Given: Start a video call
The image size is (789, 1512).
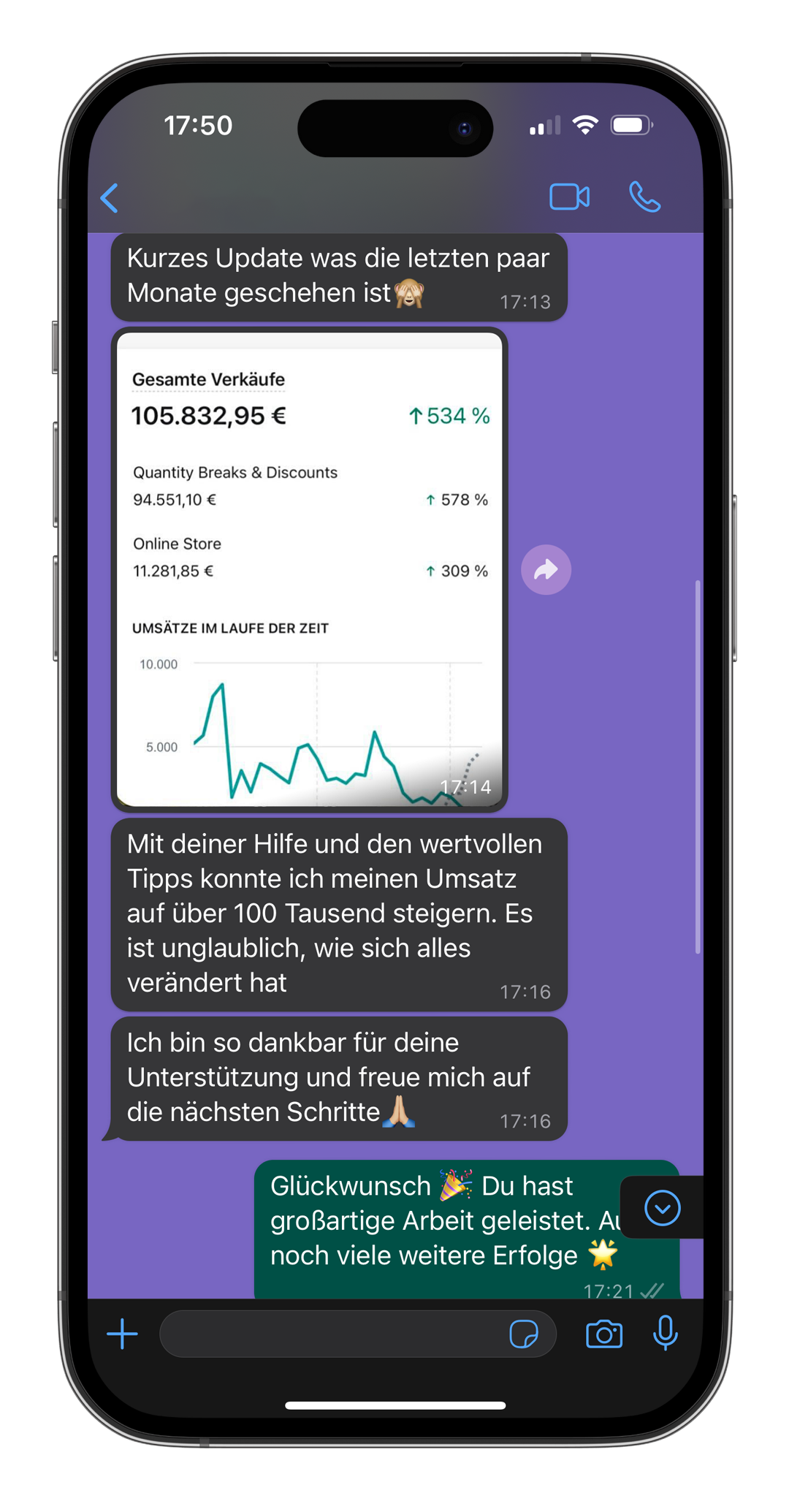Looking at the screenshot, I should point(569,197).
